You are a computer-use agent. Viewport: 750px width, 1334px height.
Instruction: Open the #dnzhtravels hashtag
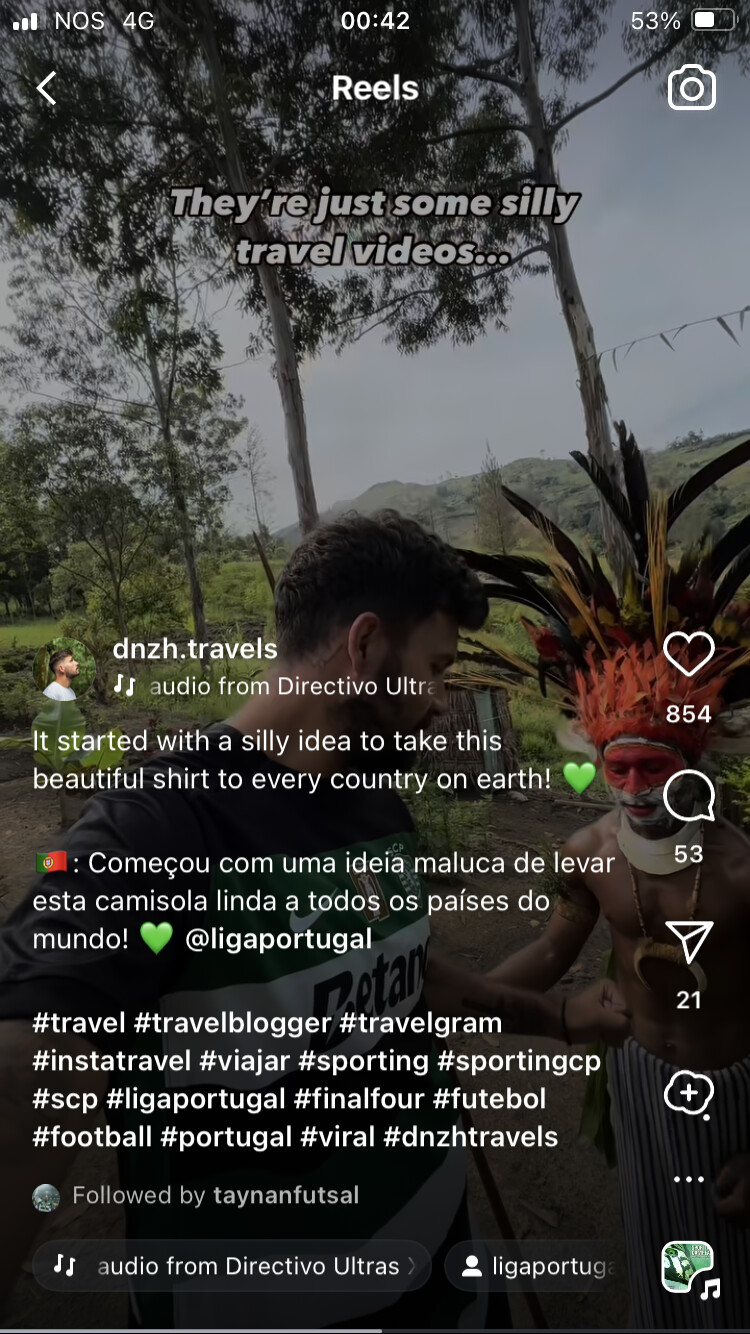[x=471, y=1137]
